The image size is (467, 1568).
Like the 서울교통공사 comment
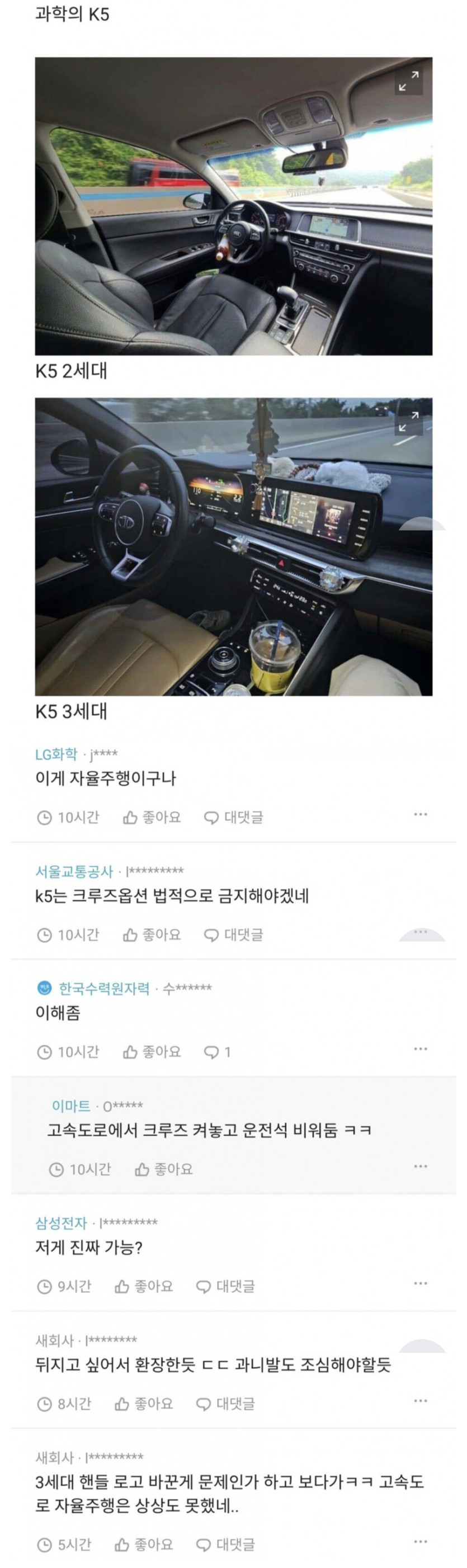(152, 935)
